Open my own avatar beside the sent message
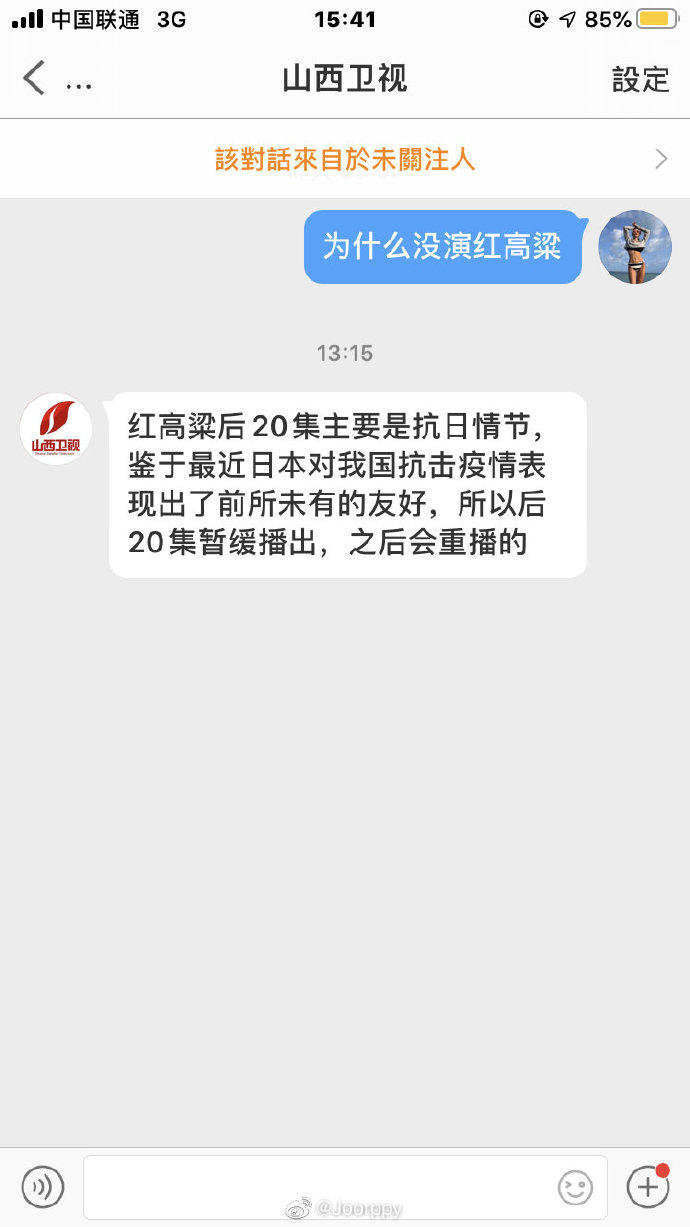This screenshot has height=1227, width=690. 635,247
